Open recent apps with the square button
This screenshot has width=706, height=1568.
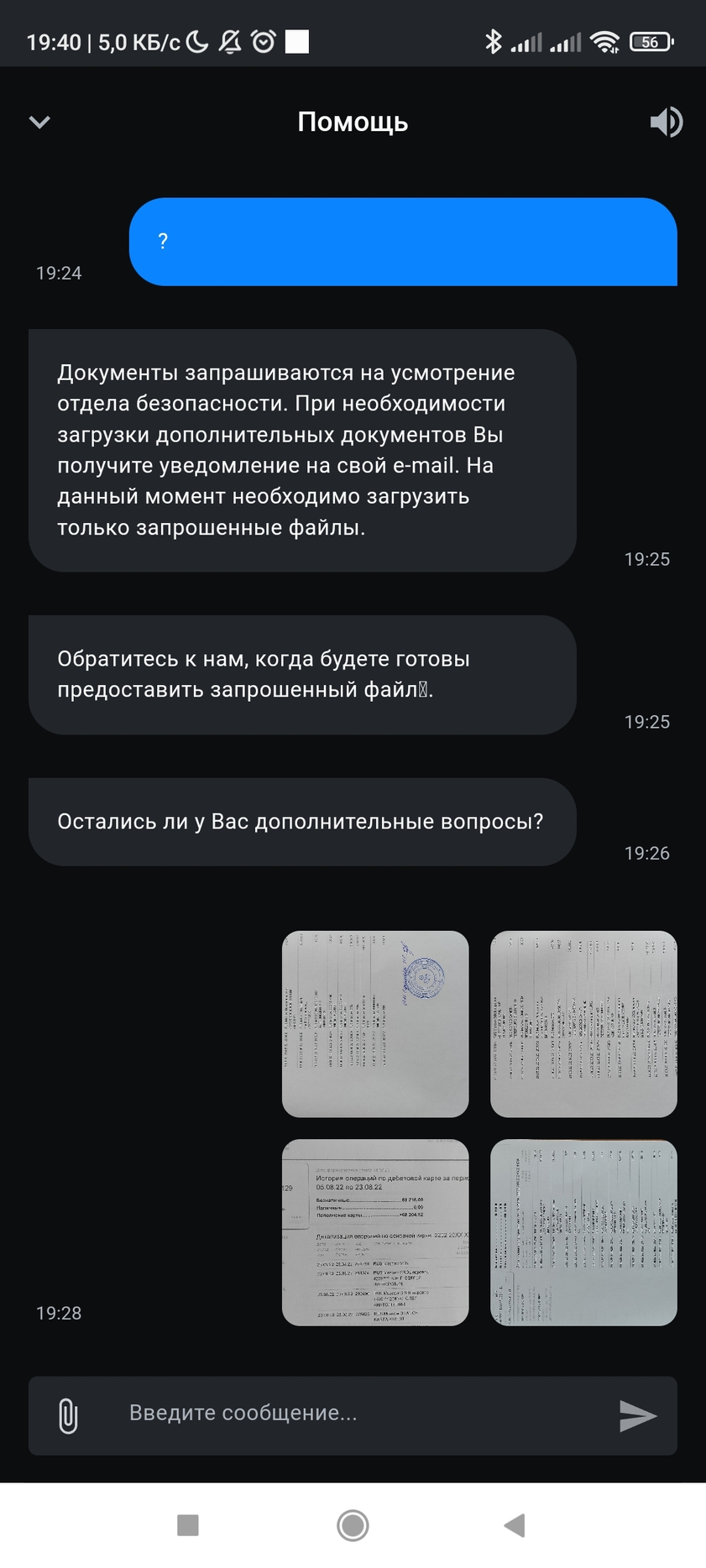point(188,1525)
